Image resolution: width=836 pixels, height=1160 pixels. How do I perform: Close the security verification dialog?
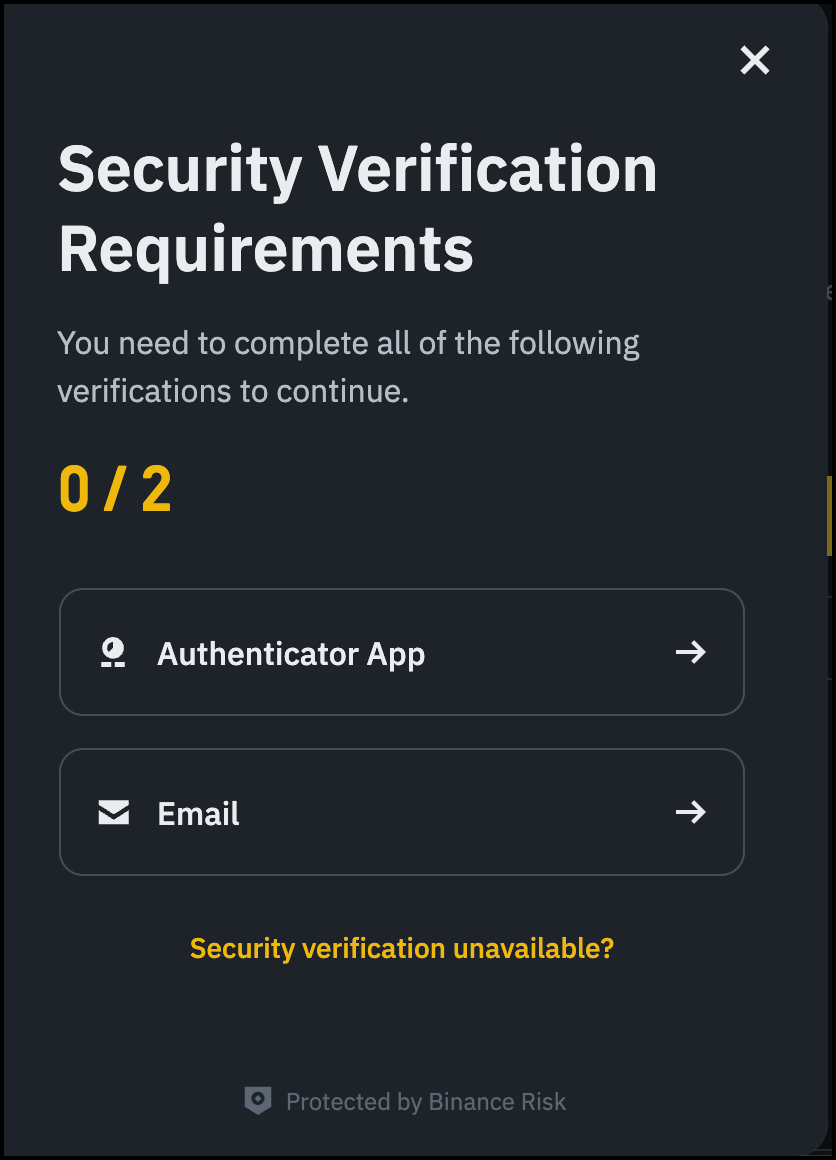click(x=755, y=61)
